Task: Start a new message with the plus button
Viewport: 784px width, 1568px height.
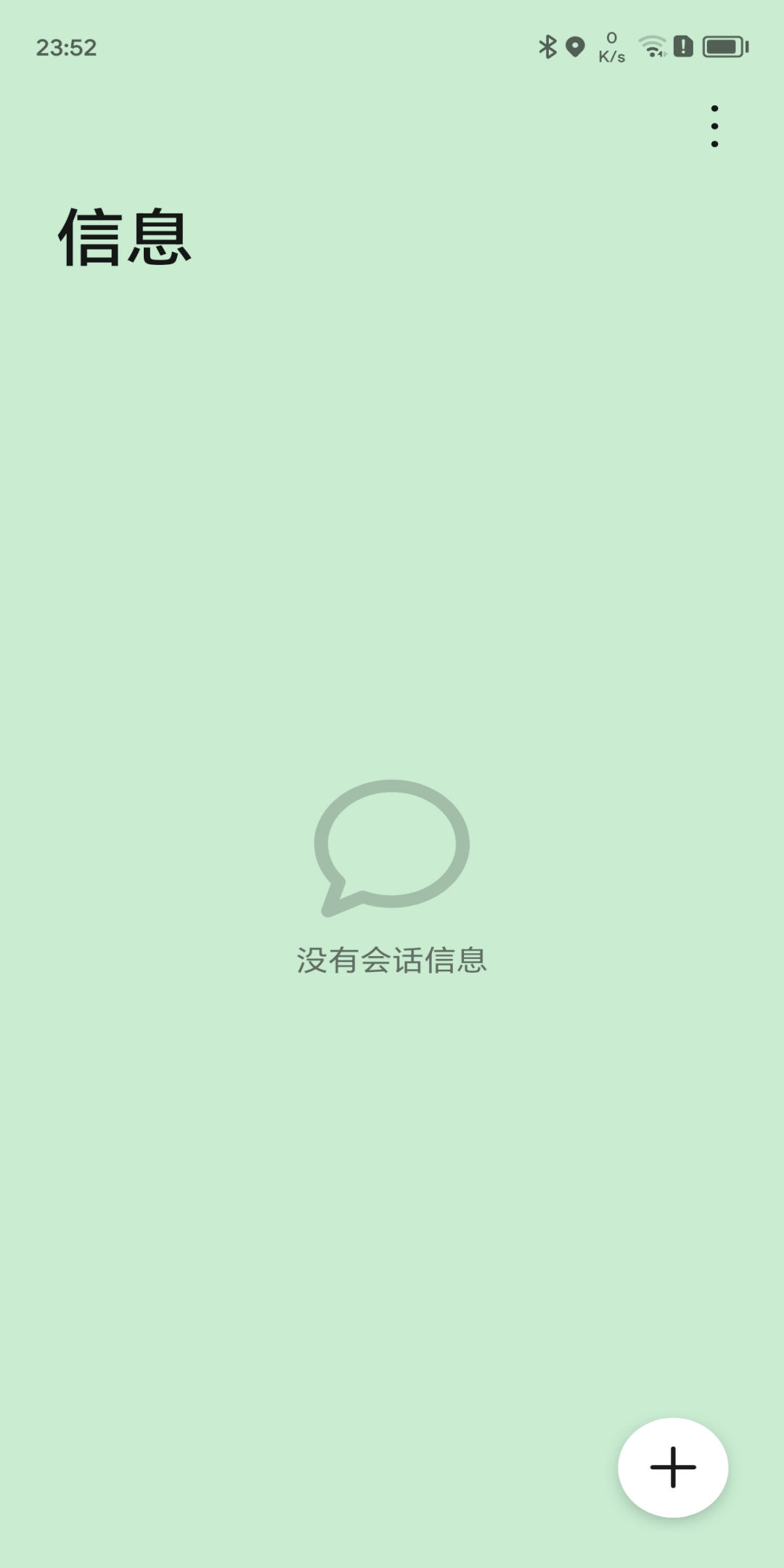Action: 673,1467
